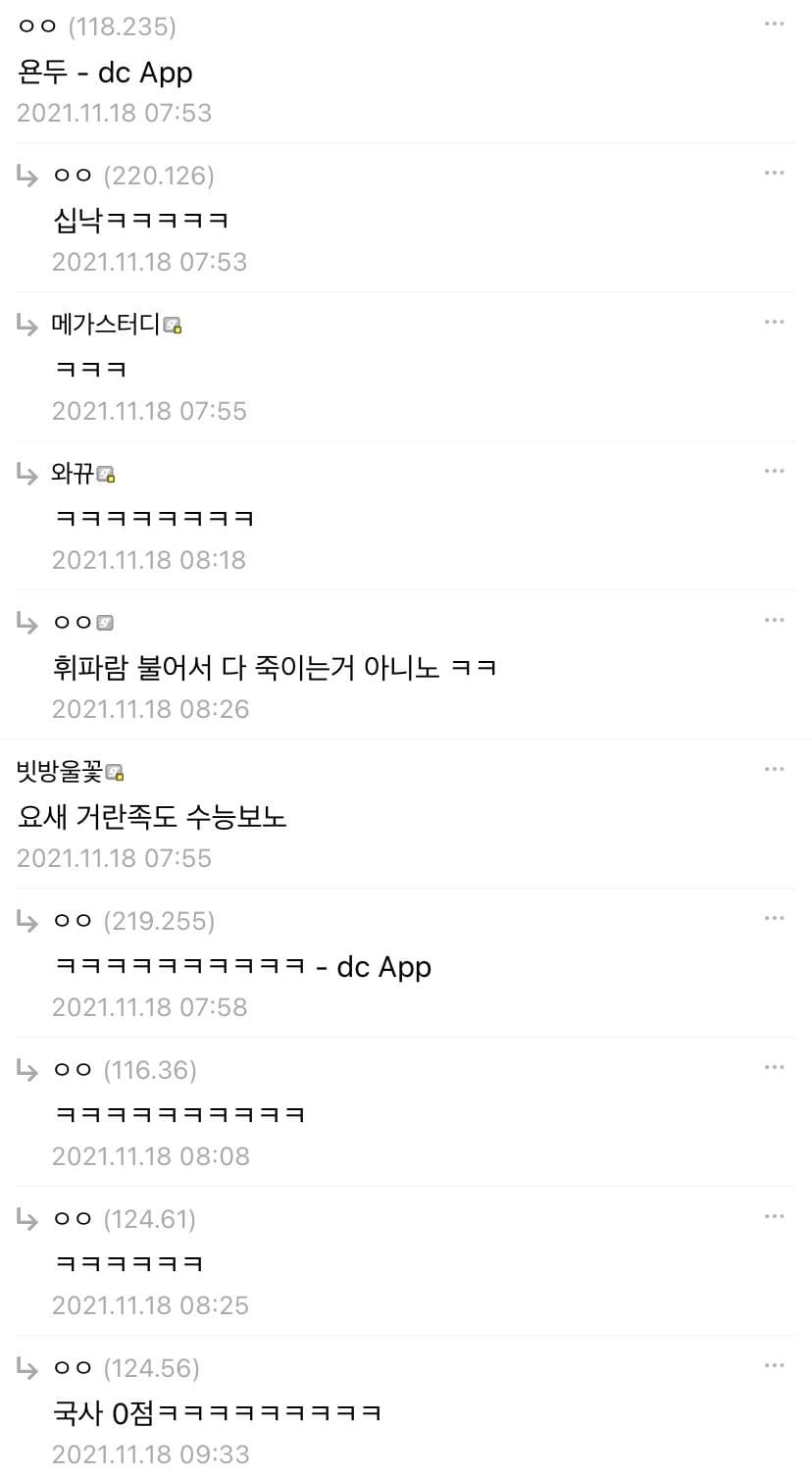Viewport: 812px width, 1478px height.
Task: Open more options on 빗방울꽃's comment
Action: pos(774,770)
